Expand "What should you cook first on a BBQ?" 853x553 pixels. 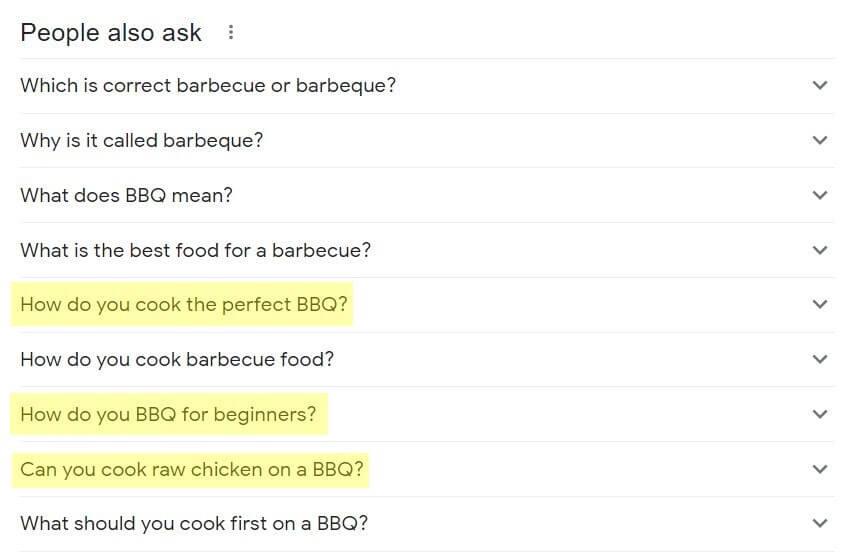tap(820, 523)
